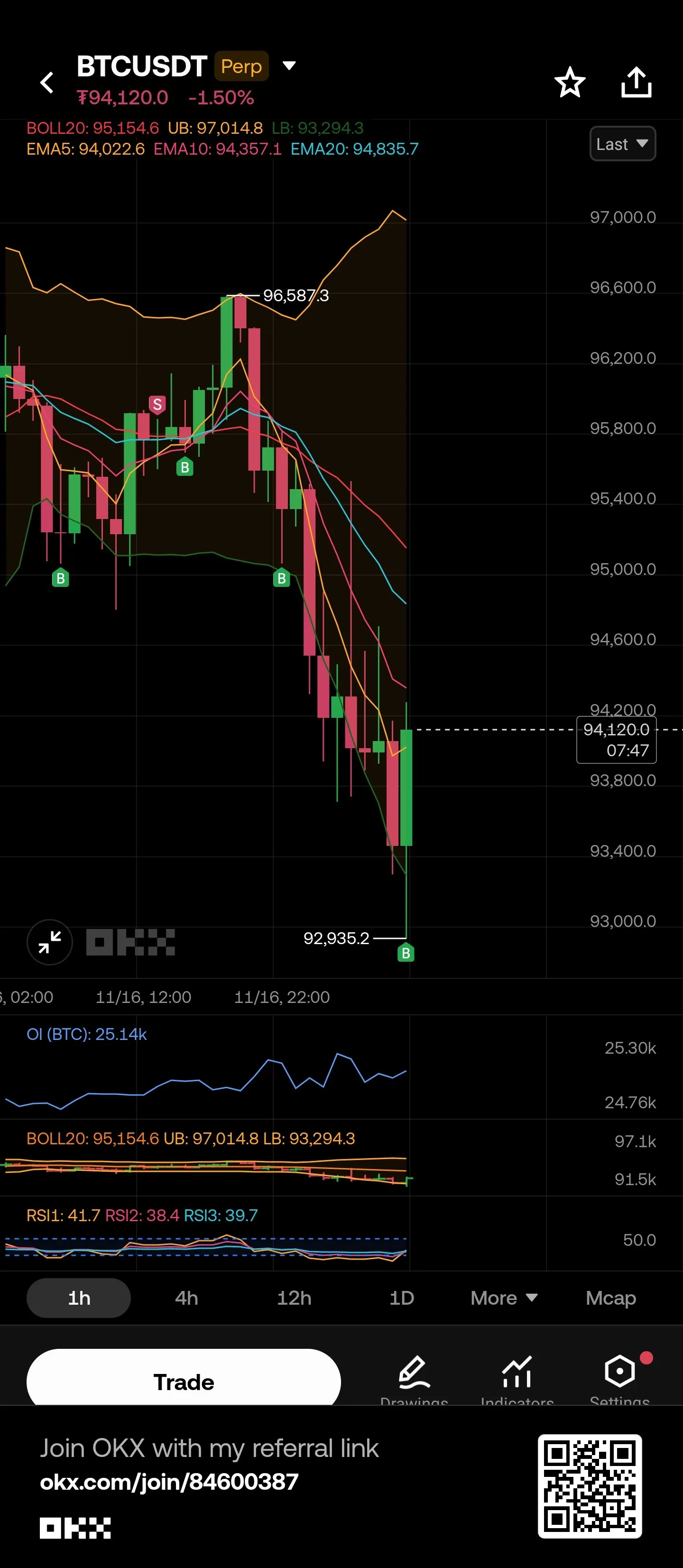Image resolution: width=683 pixels, height=1568 pixels.
Task: Tap the Trade button
Action: pos(183,1381)
